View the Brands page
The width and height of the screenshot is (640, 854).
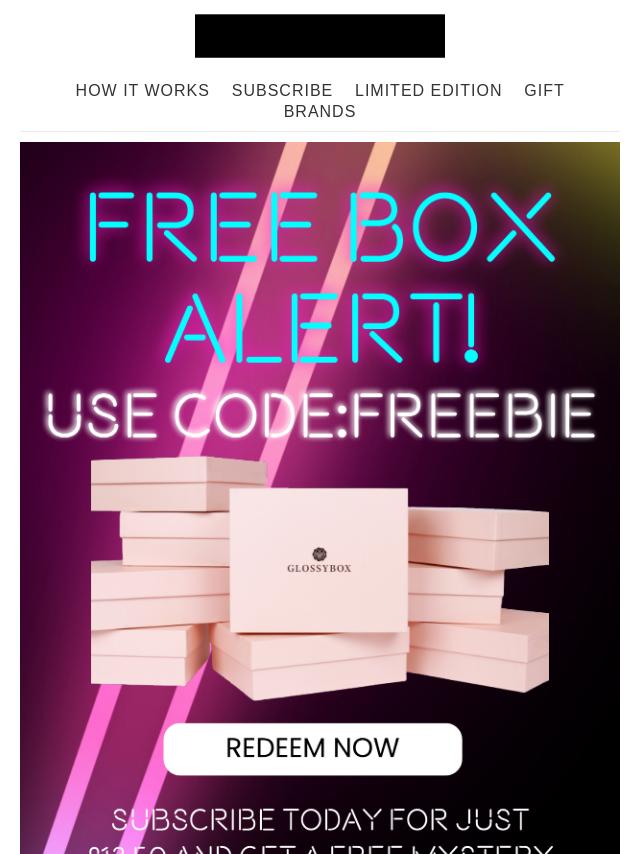(319, 111)
